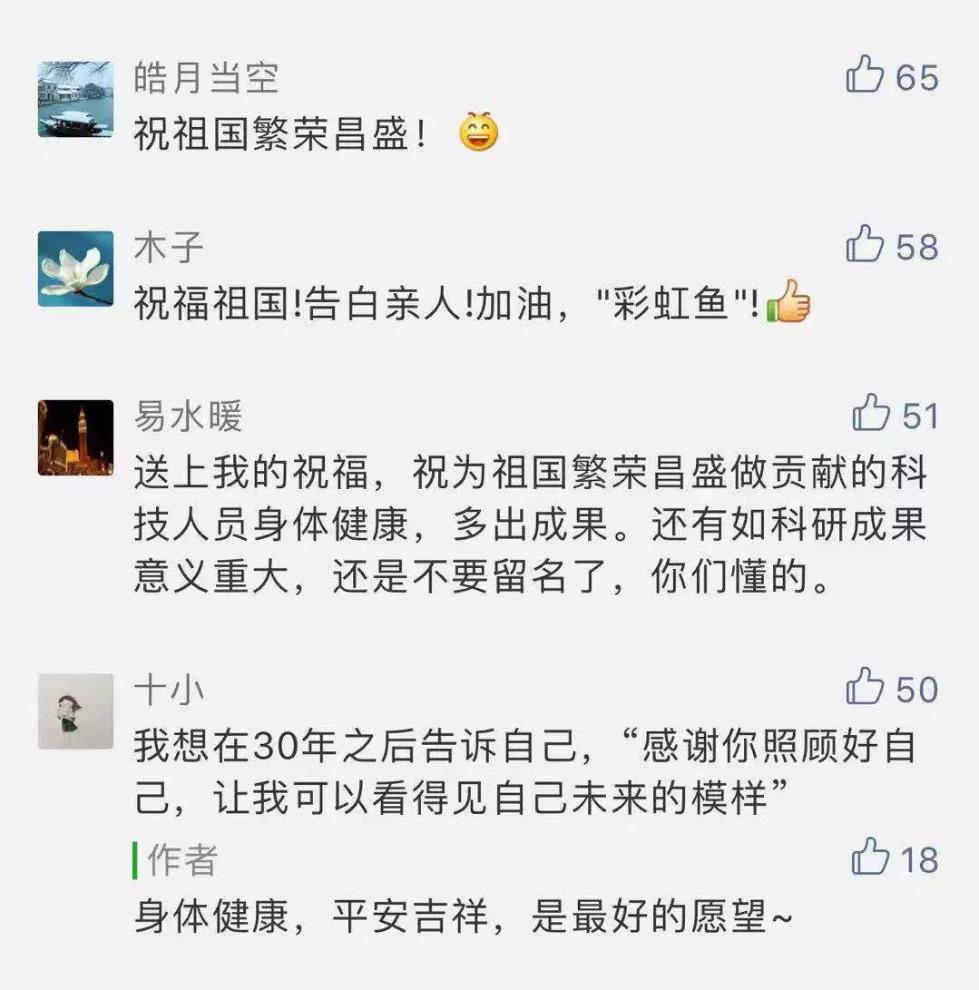Screen dimensions: 979x990
Task: Like the comment from 易水暖
Action: 870,415
